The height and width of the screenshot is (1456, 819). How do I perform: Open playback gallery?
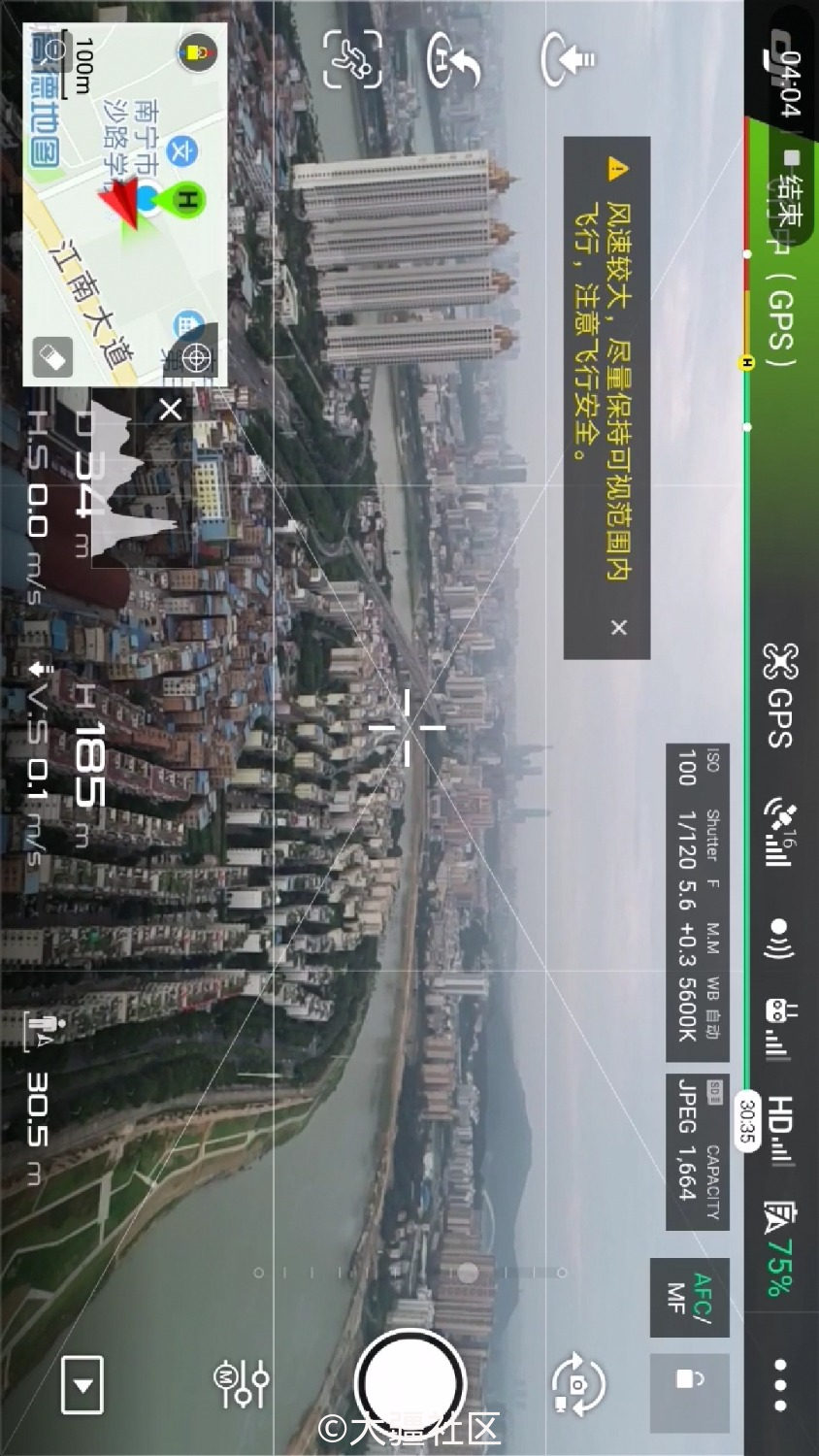coord(82,1384)
